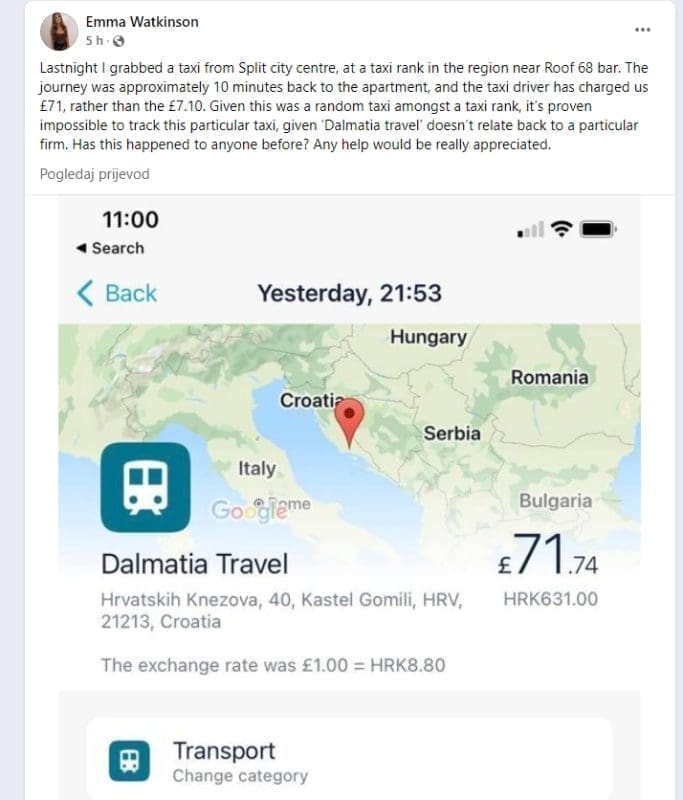Open the post's three-dot overflow menu
This screenshot has height=800, width=683.
click(643, 29)
